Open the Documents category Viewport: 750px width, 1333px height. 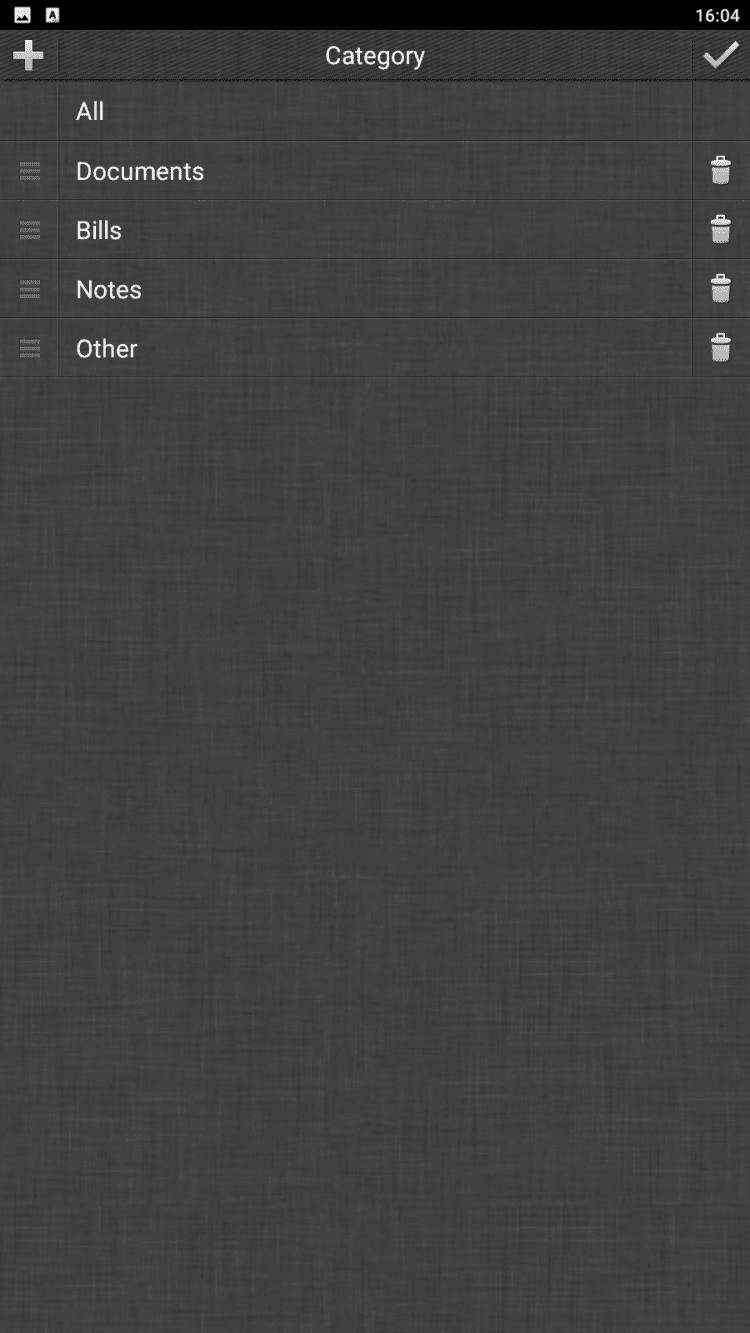pos(140,171)
